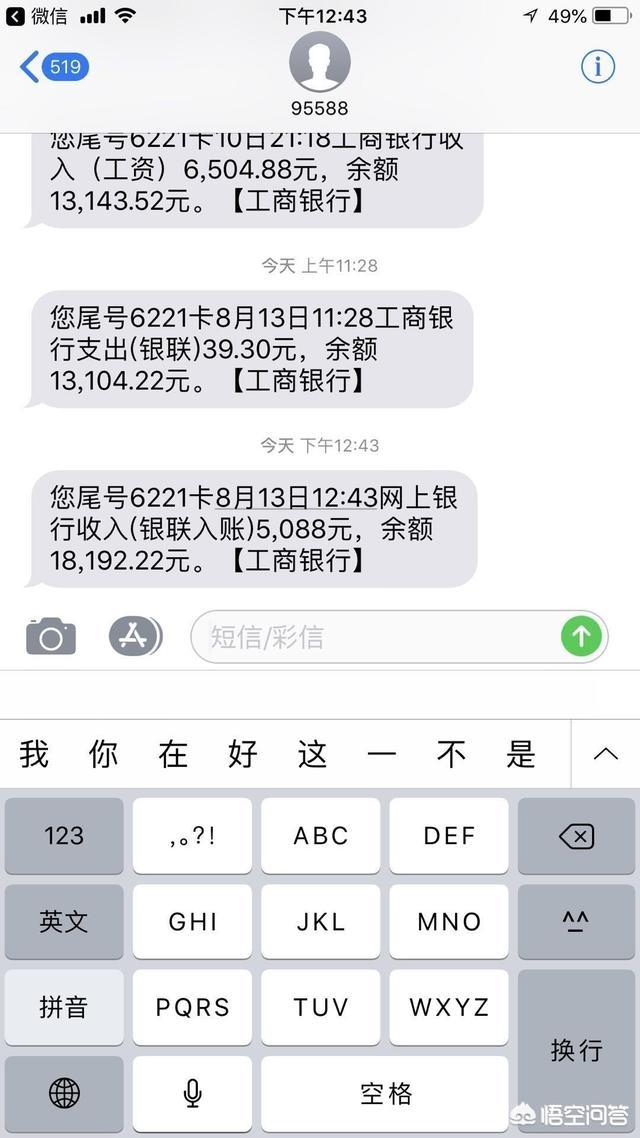Choose the suggested word 好
The height and width of the screenshot is (1138, 640).
(242, 754)
